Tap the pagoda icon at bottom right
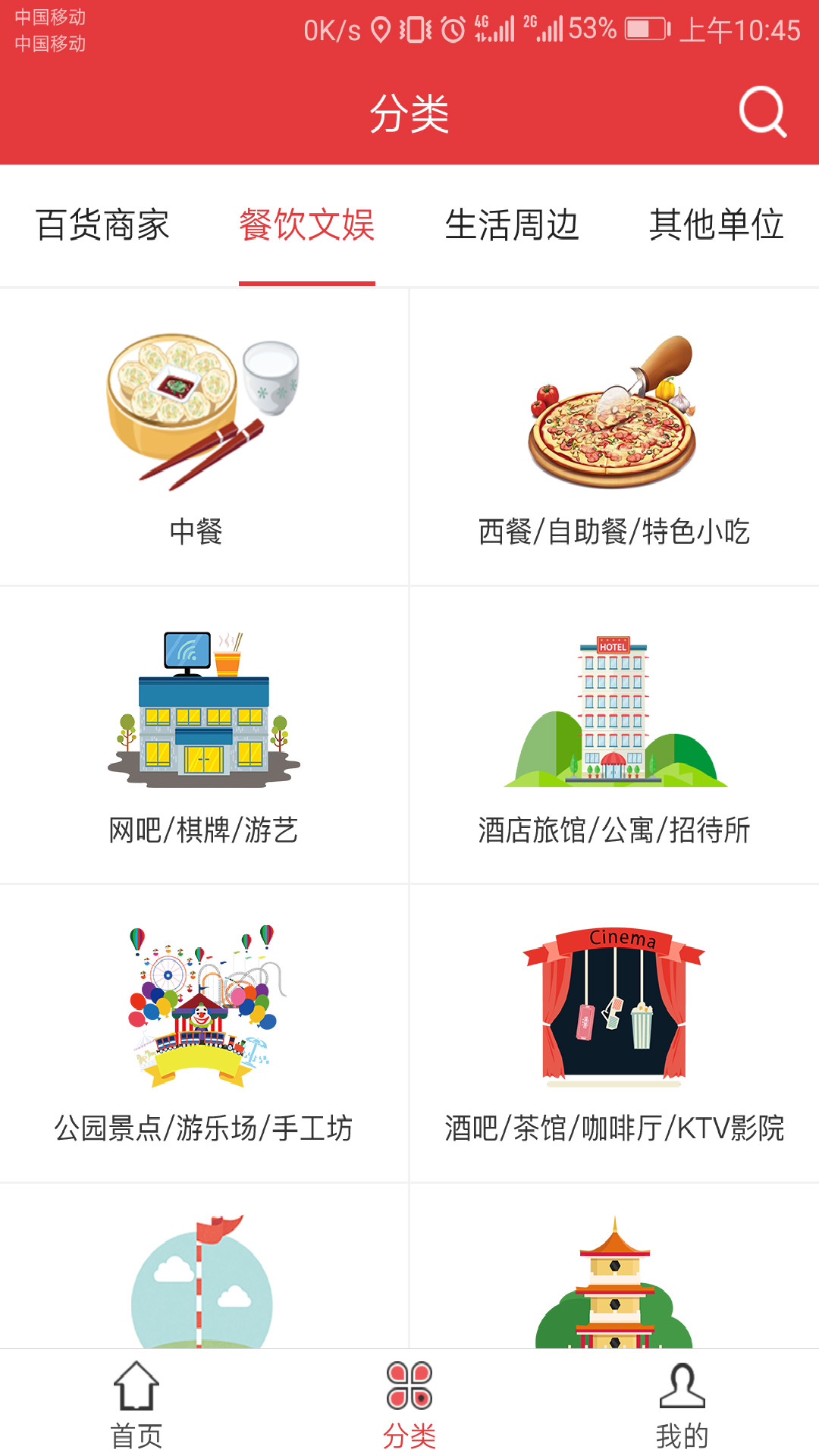 click(614, 1282)
